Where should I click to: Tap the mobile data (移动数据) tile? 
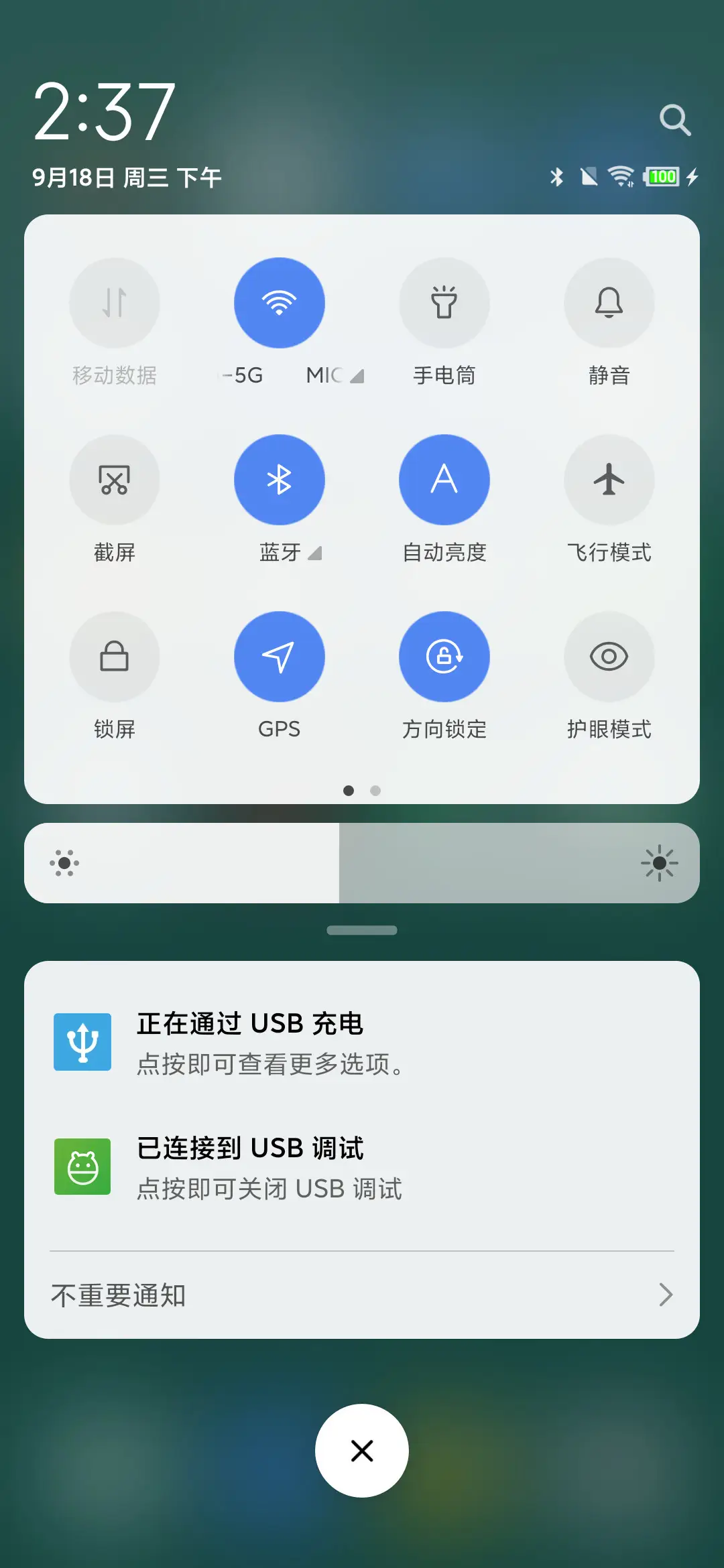[x=115, y=303]
